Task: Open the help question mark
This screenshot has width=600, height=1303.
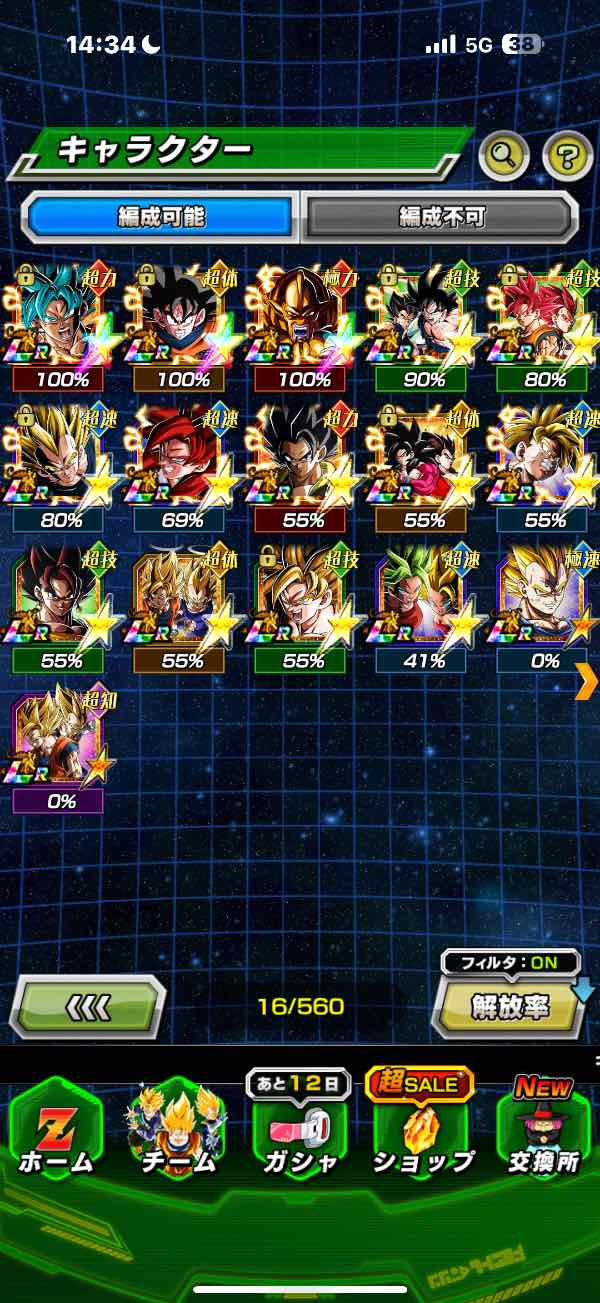Action: click(567, 155)
